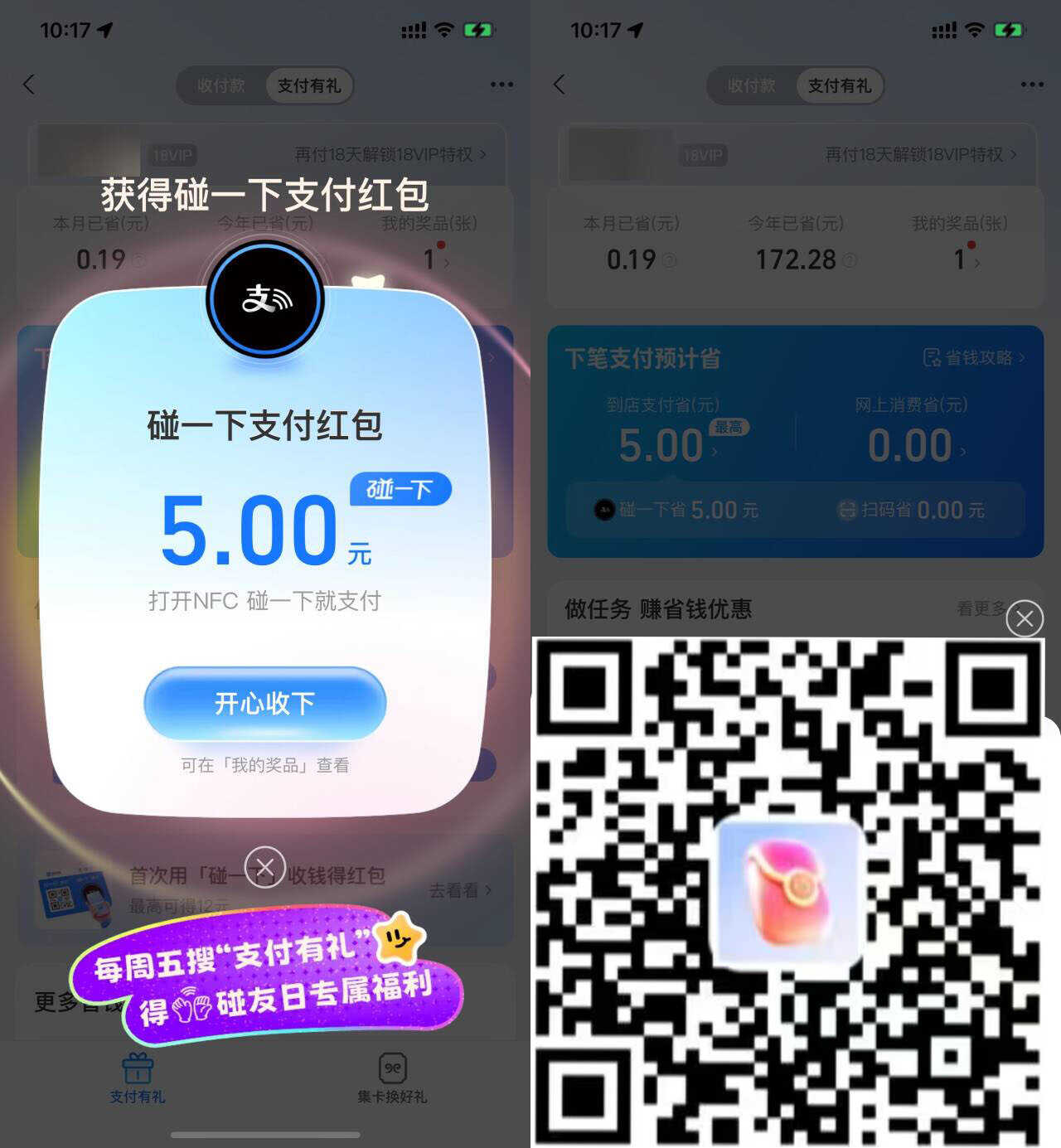Image resolution: width=1061 pixels, height=1148 pixels.
Task: Tap the location arrow in the status bar
Action: point(105,31)
